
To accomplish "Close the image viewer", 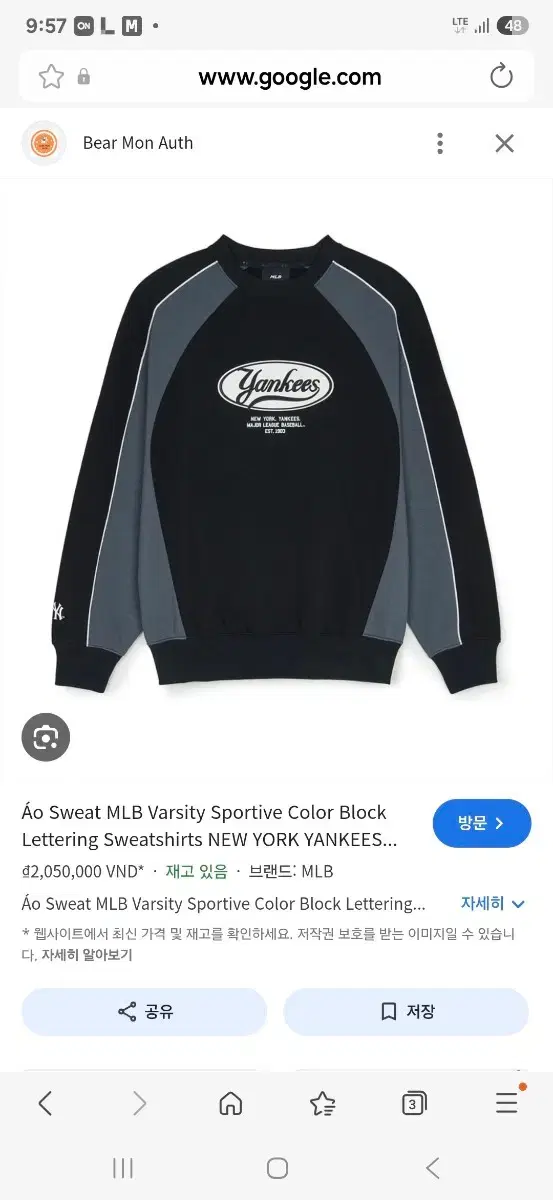I will (x=505, y=143).
